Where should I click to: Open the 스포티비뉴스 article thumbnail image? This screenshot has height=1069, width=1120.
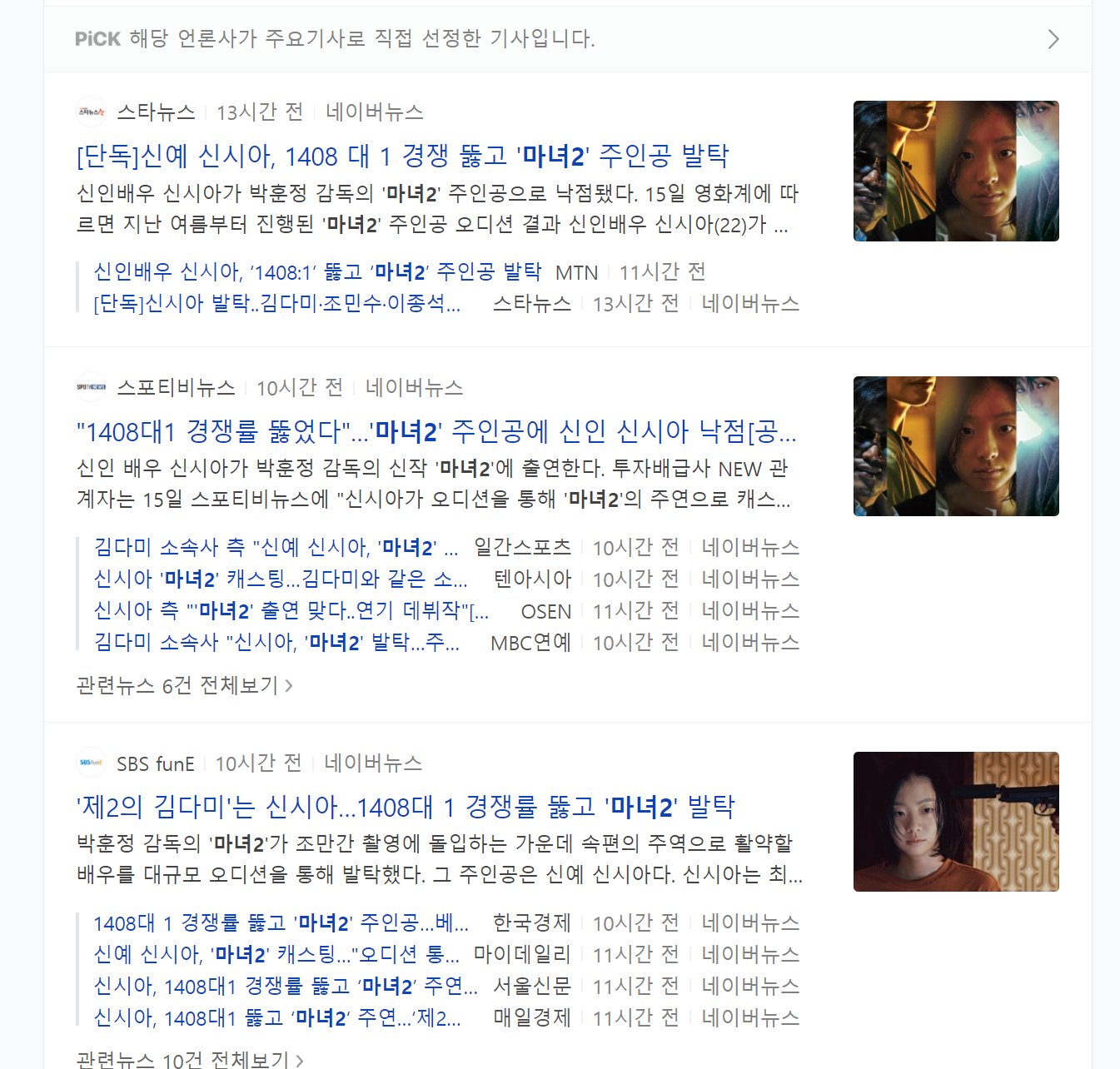pyautogui.click(x=956, y=446)
